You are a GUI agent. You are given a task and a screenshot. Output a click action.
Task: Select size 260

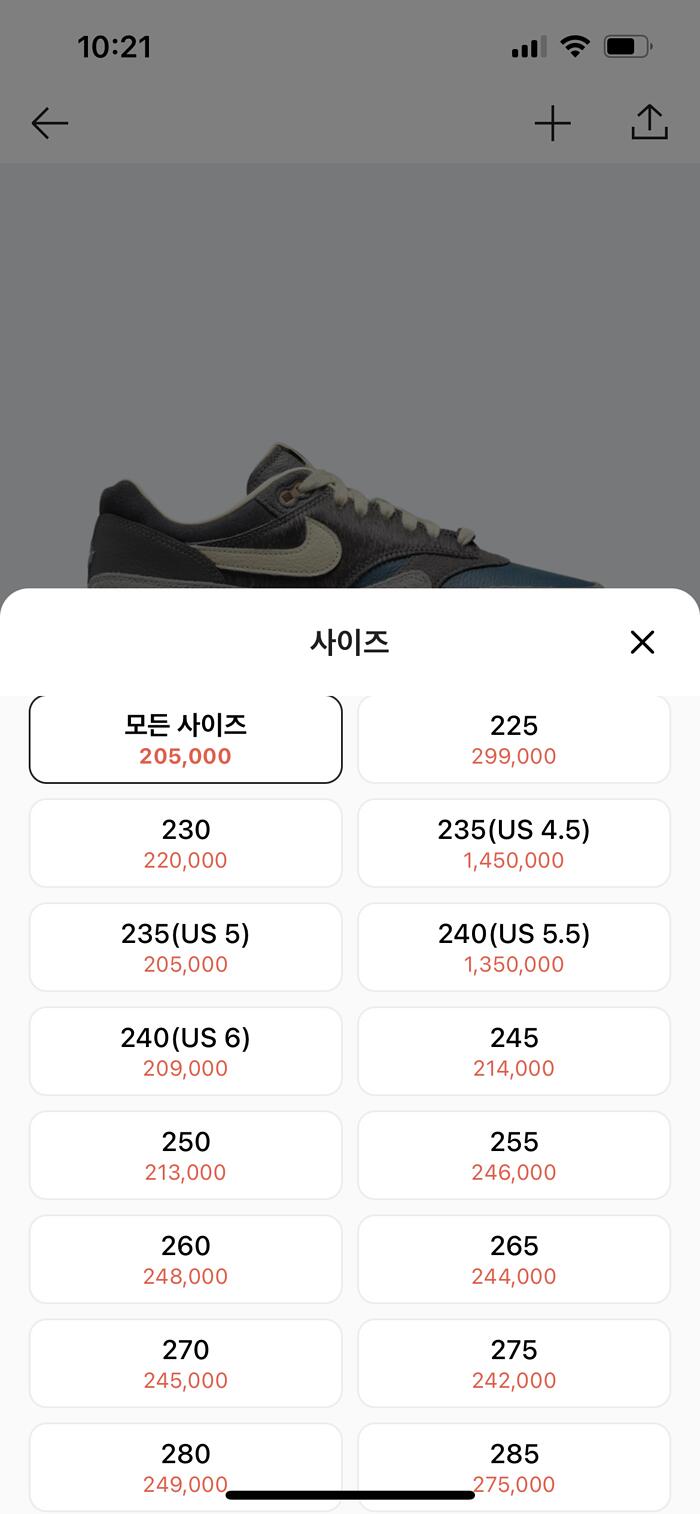pos(186,1259)
